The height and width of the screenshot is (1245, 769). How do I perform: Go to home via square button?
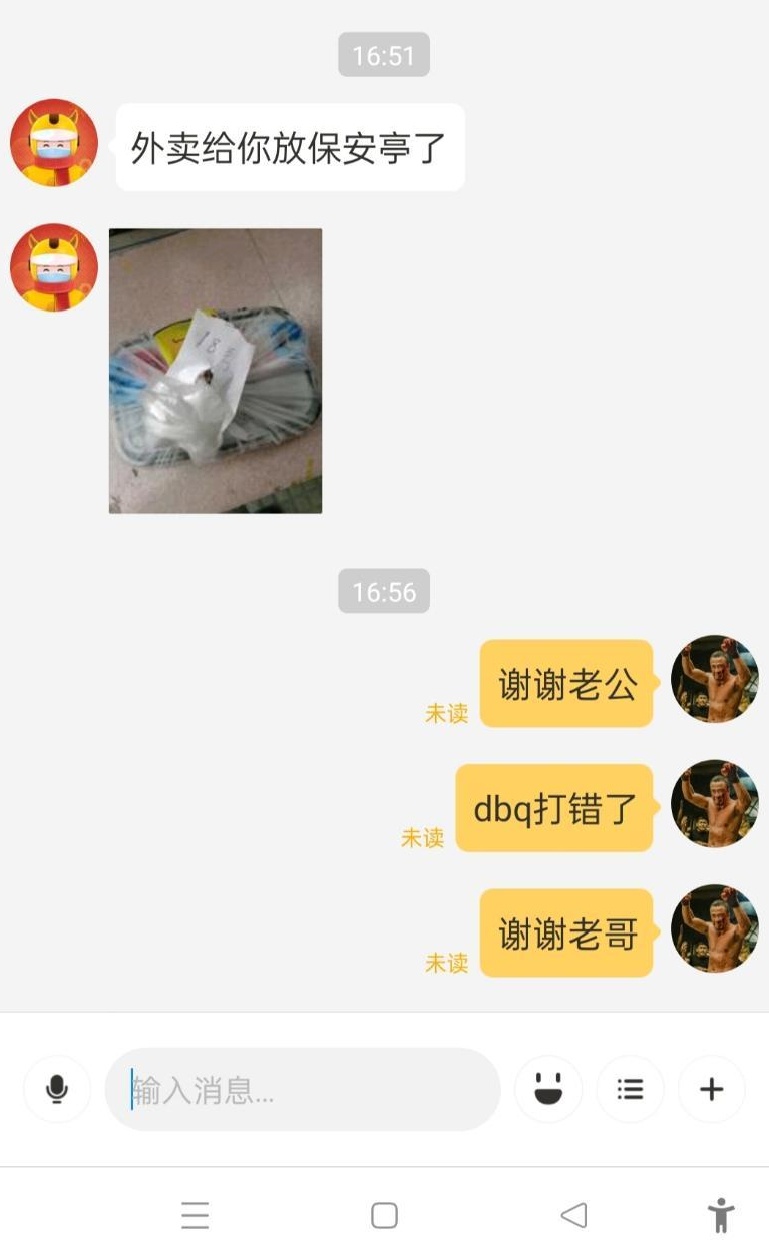click(384, 1215)
